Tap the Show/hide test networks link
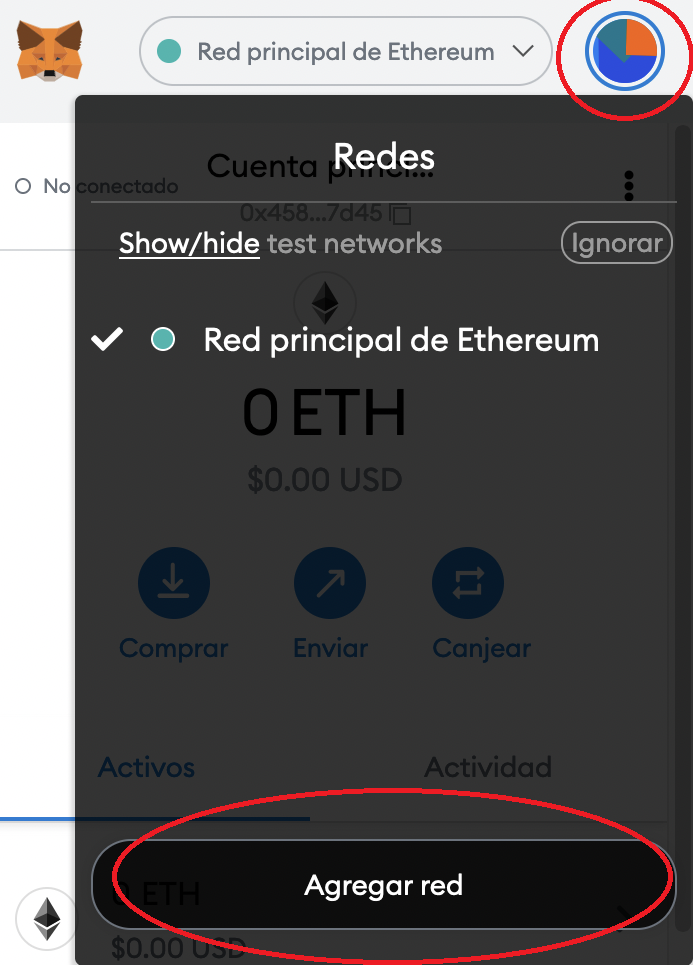The width and height of the screenshot is (693, 965). [189, 243]
